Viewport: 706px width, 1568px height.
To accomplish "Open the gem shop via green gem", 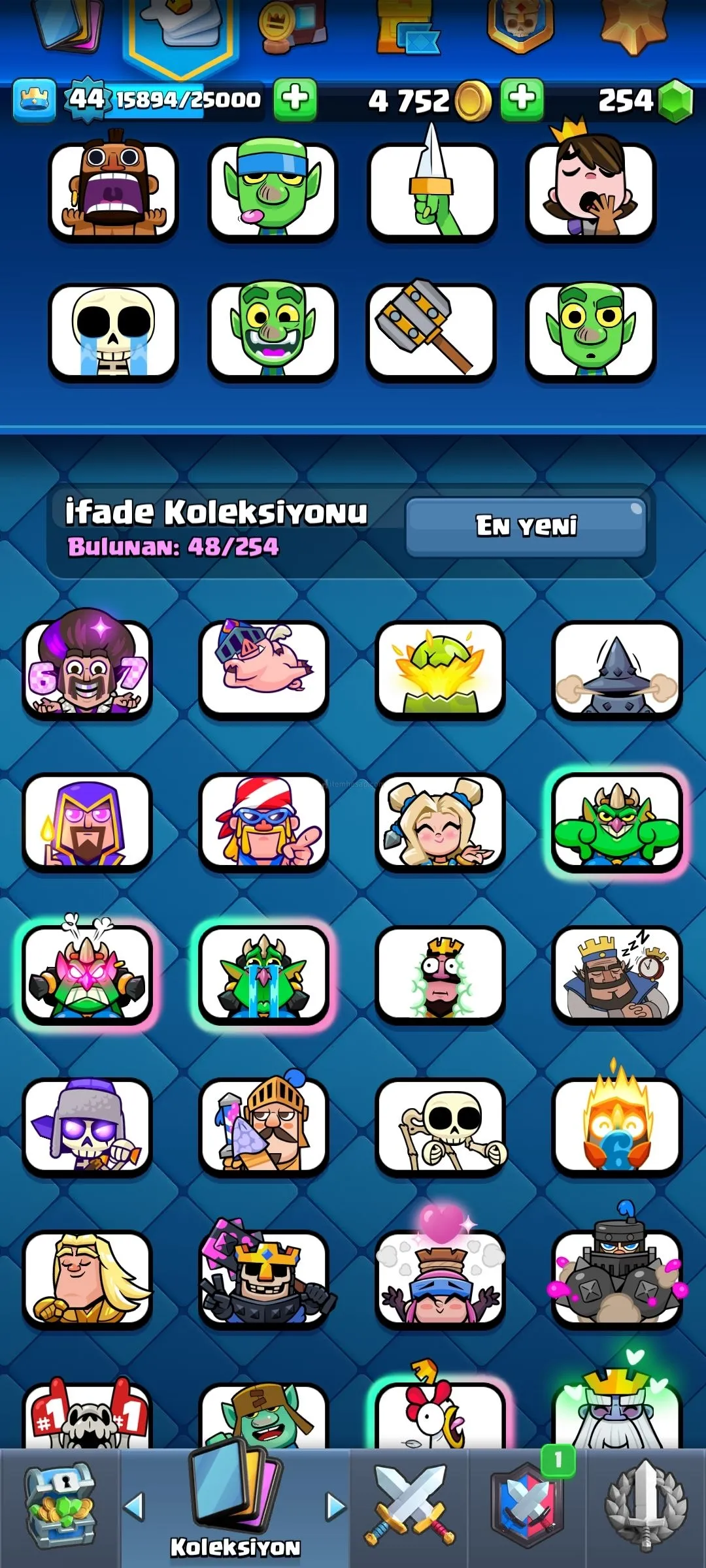I will click(675, 101).
